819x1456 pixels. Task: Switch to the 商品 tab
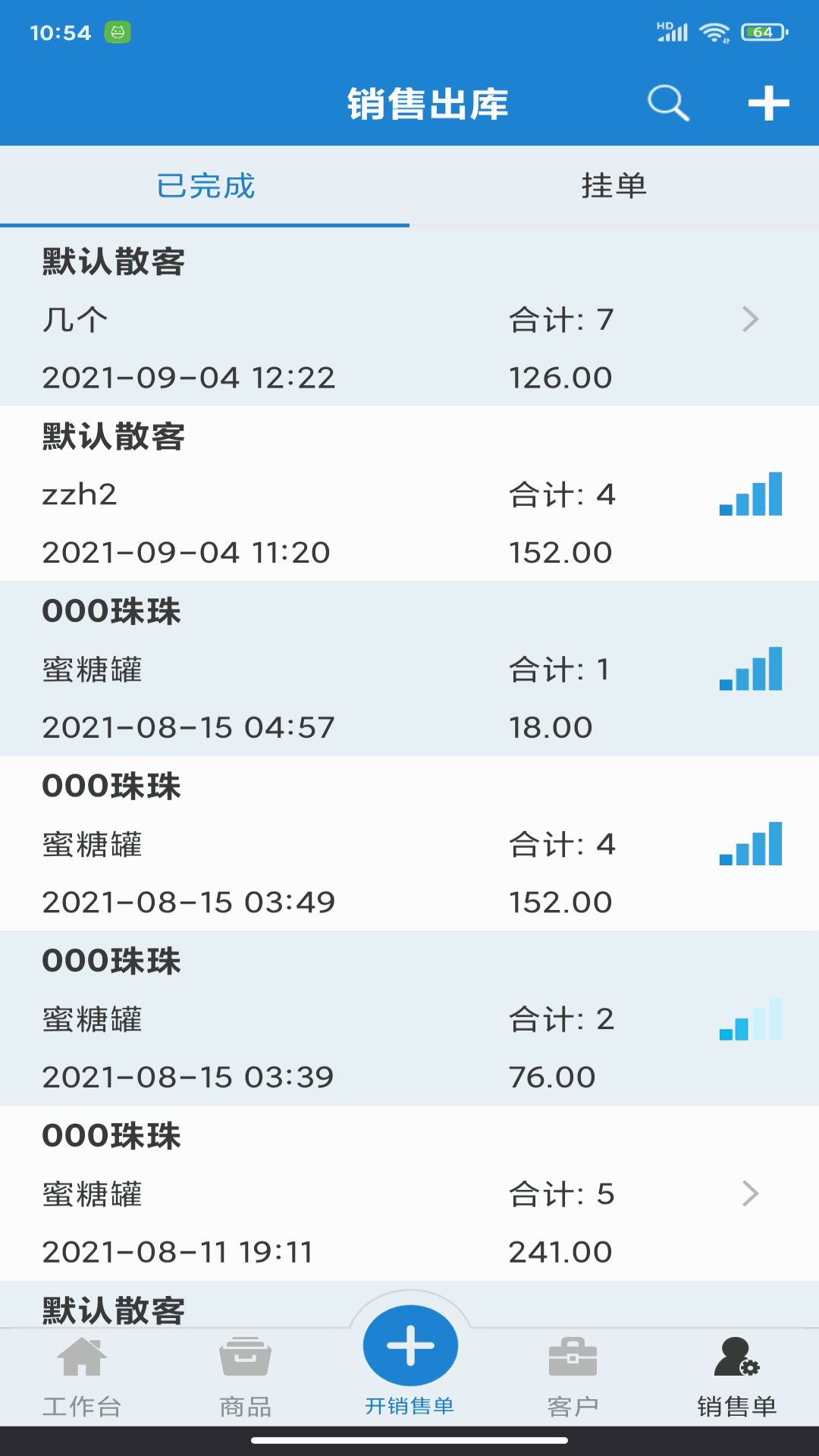[246, 1376]
